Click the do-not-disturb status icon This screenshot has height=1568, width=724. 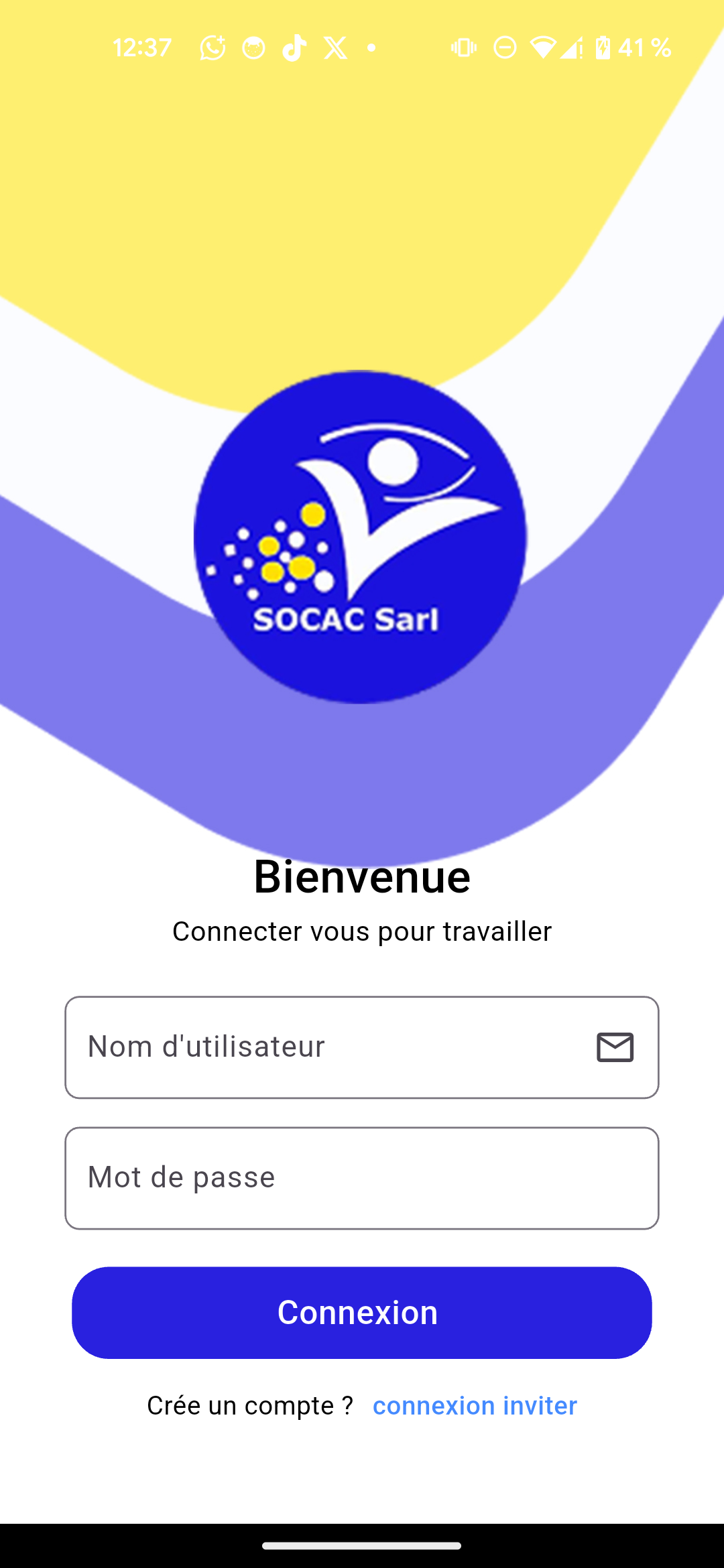tap(506, 47)
